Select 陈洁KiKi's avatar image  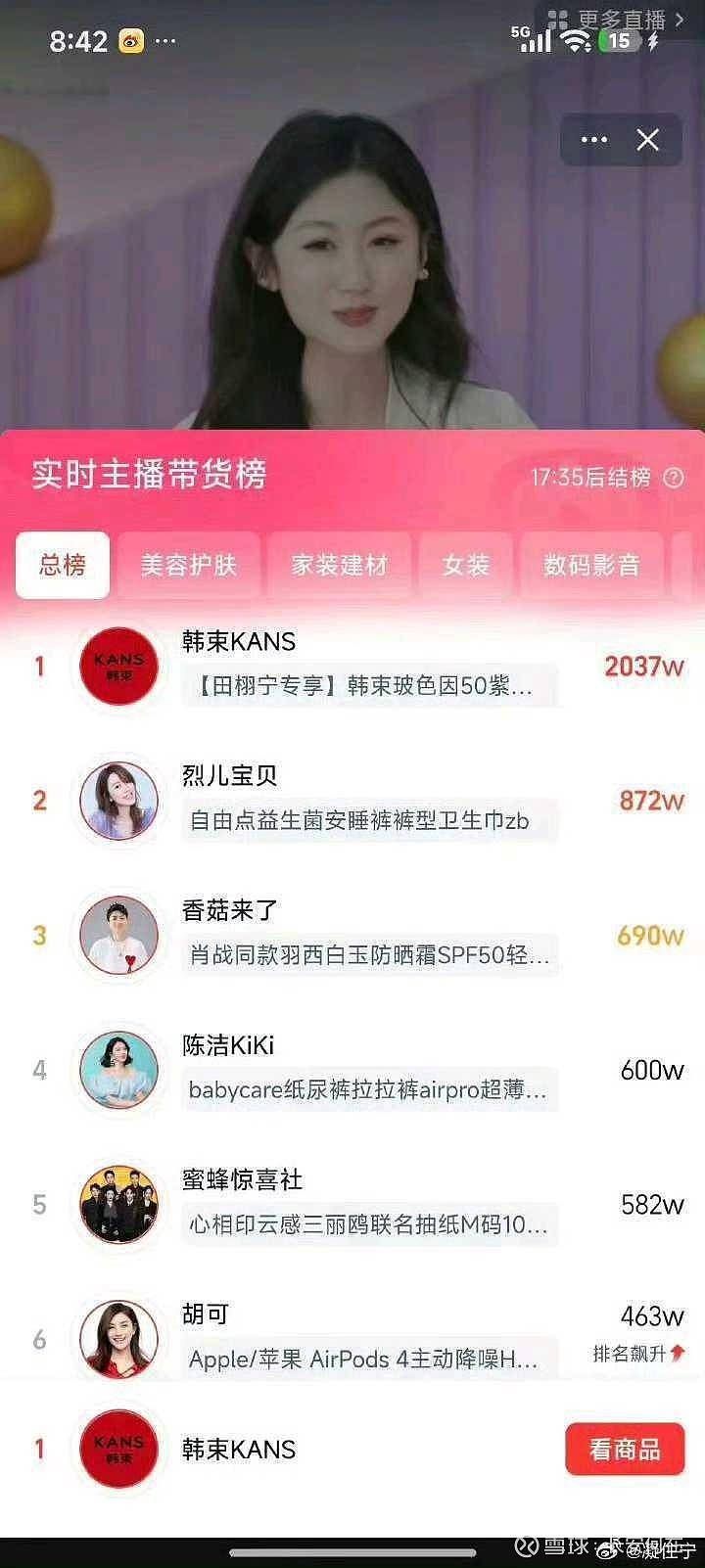[118, 1070]
